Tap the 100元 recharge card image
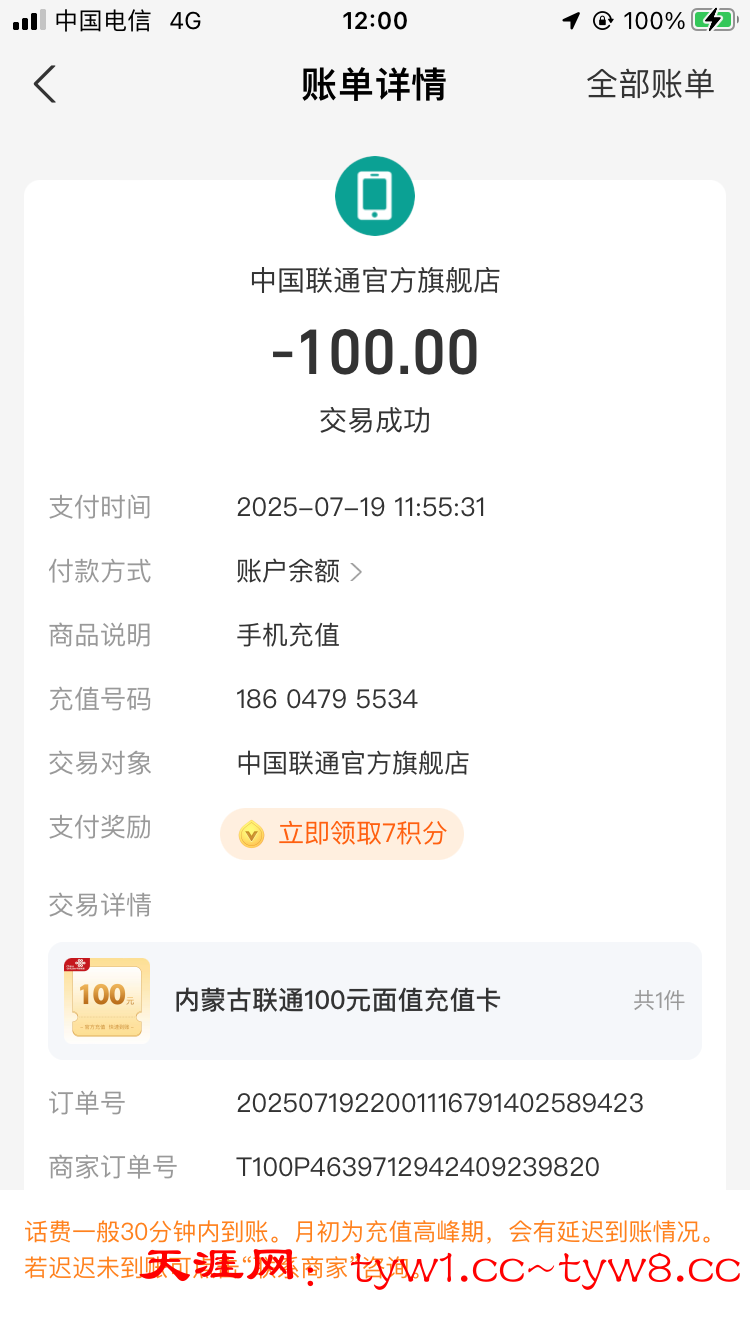This screenshot has width=750, height=1334. pyautogui.click(x=107, y=999)
